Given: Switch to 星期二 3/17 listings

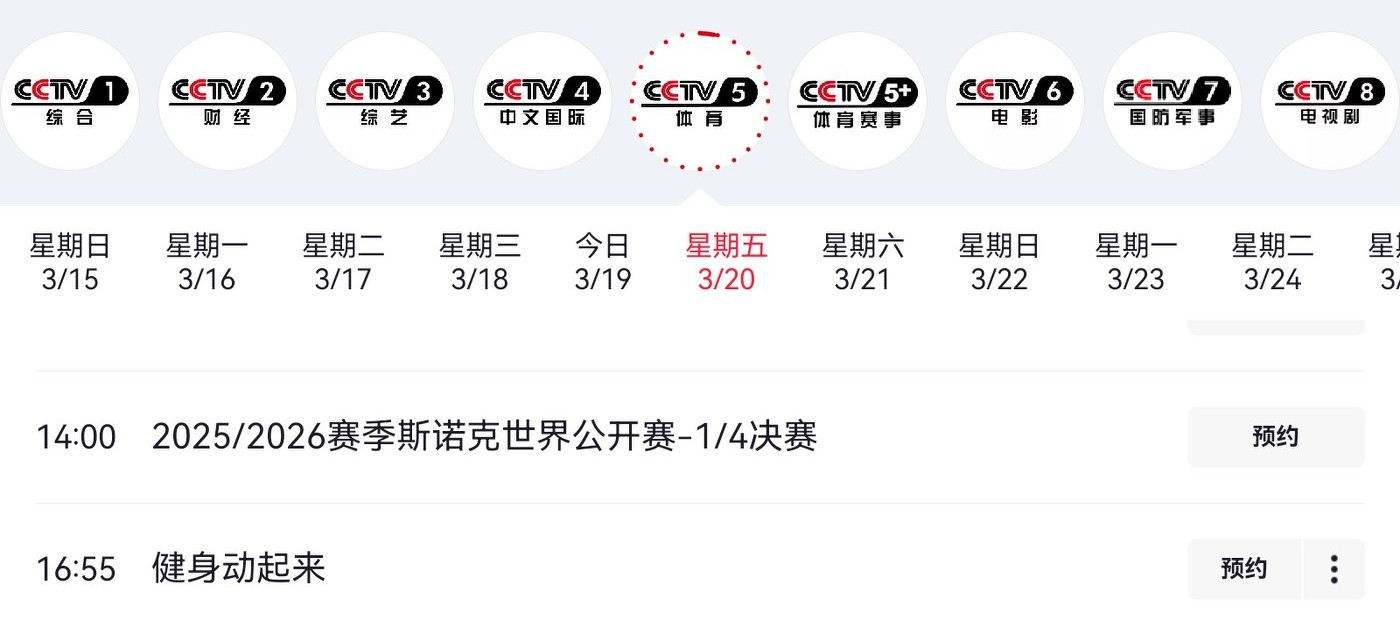Looking at the screenshot, I should click(x=343, y=262).
